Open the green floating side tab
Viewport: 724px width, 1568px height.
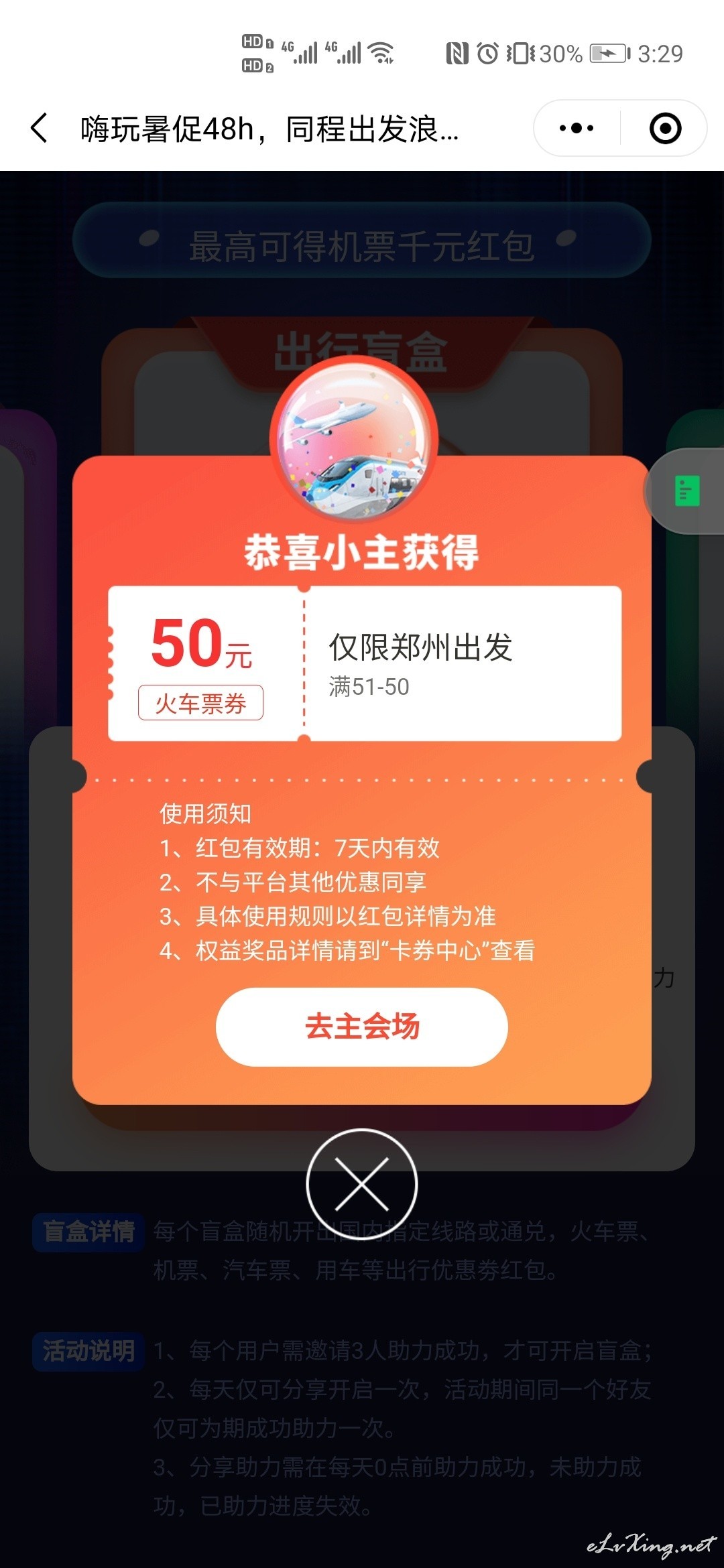click(x=685, y=491)
